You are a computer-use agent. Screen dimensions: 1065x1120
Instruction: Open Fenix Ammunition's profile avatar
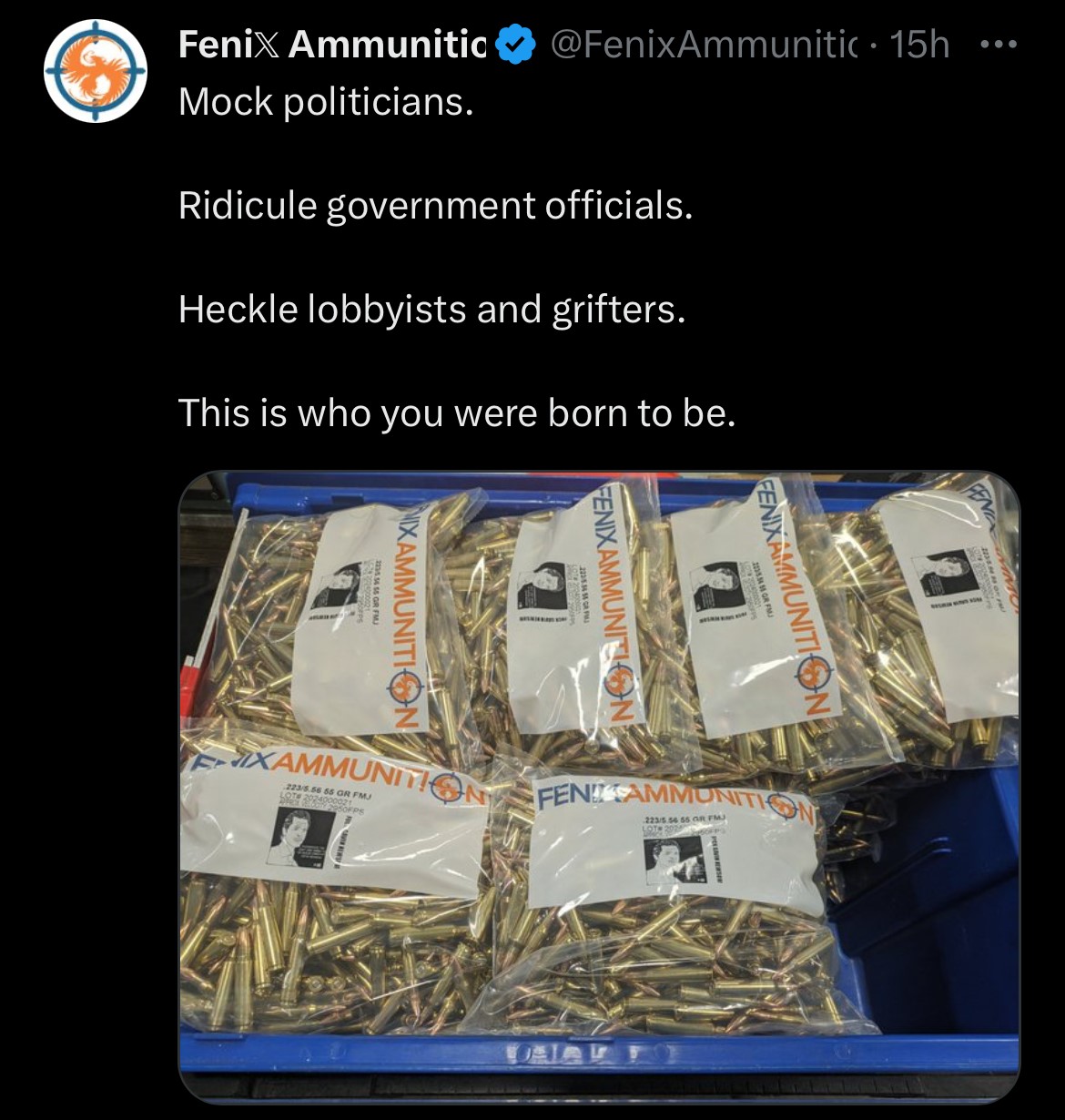click(x=96, y=71)
